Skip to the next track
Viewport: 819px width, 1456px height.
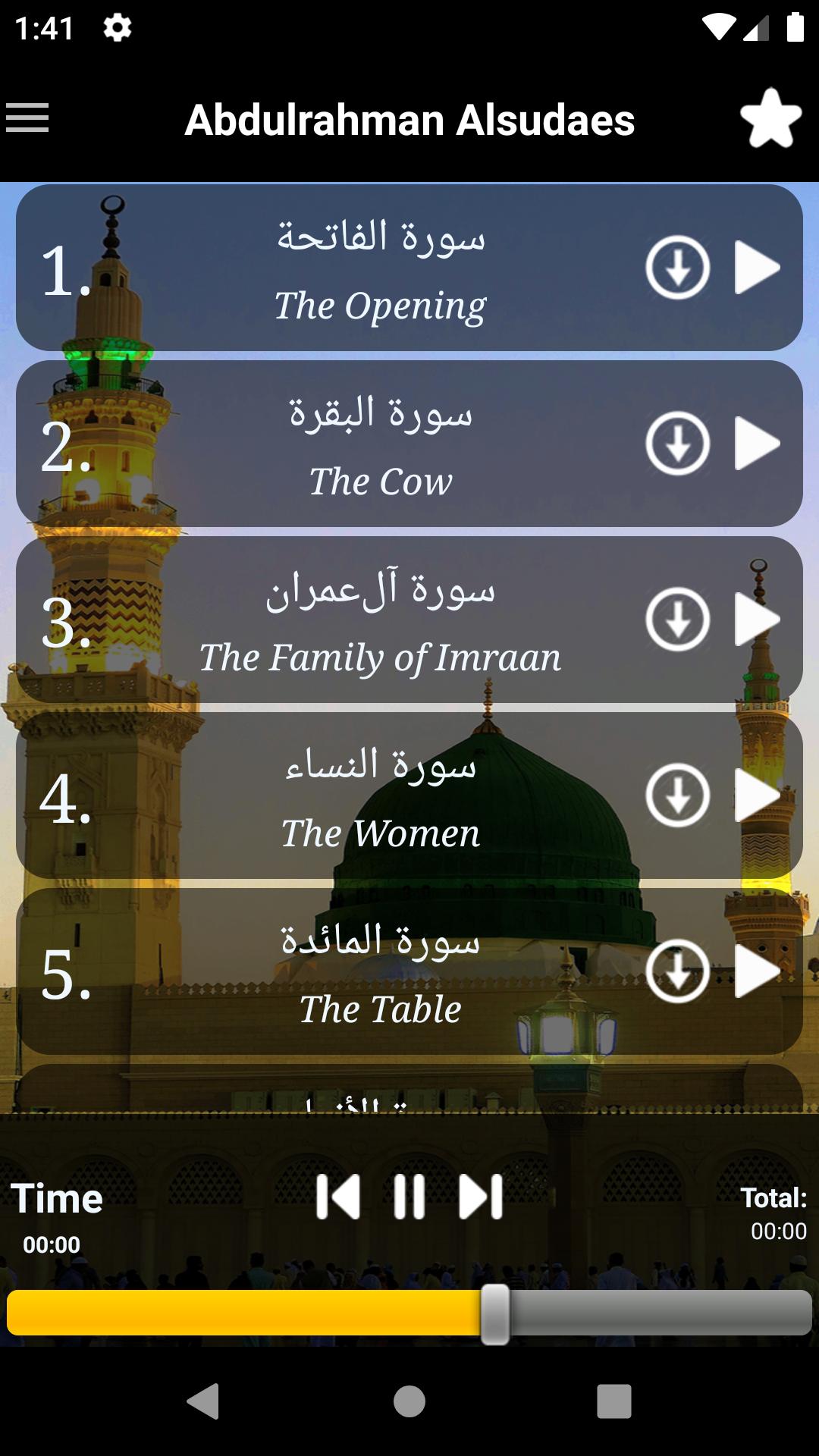click(x=481, y=1197)
